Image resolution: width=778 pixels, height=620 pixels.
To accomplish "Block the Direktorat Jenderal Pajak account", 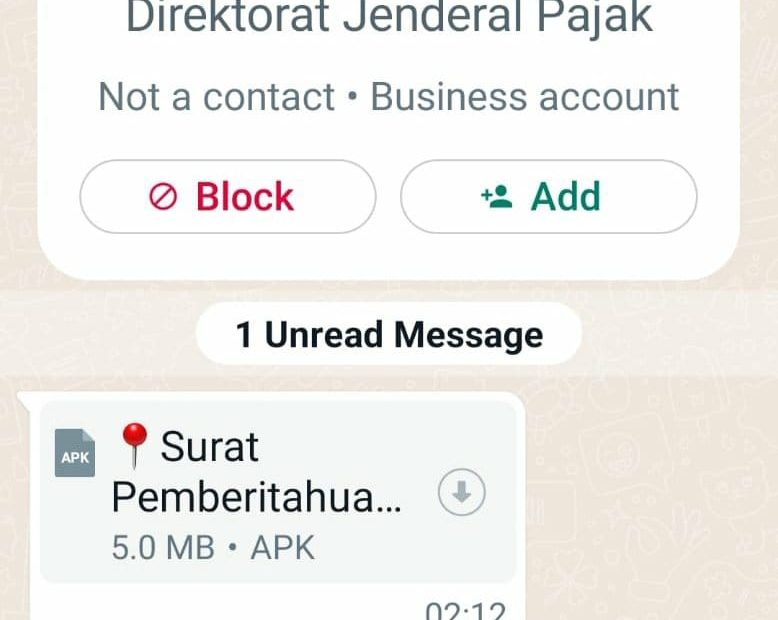I will pos(227,197).
